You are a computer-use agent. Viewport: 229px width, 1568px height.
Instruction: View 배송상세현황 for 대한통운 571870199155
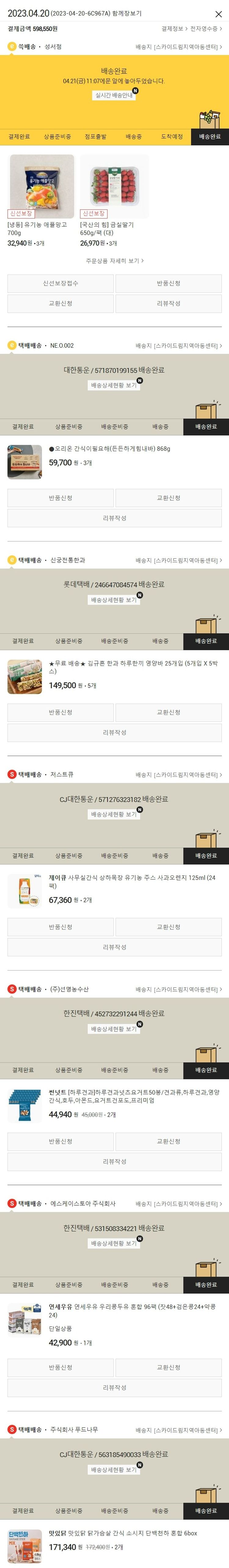pyautogui.click(x=114, y=385)
